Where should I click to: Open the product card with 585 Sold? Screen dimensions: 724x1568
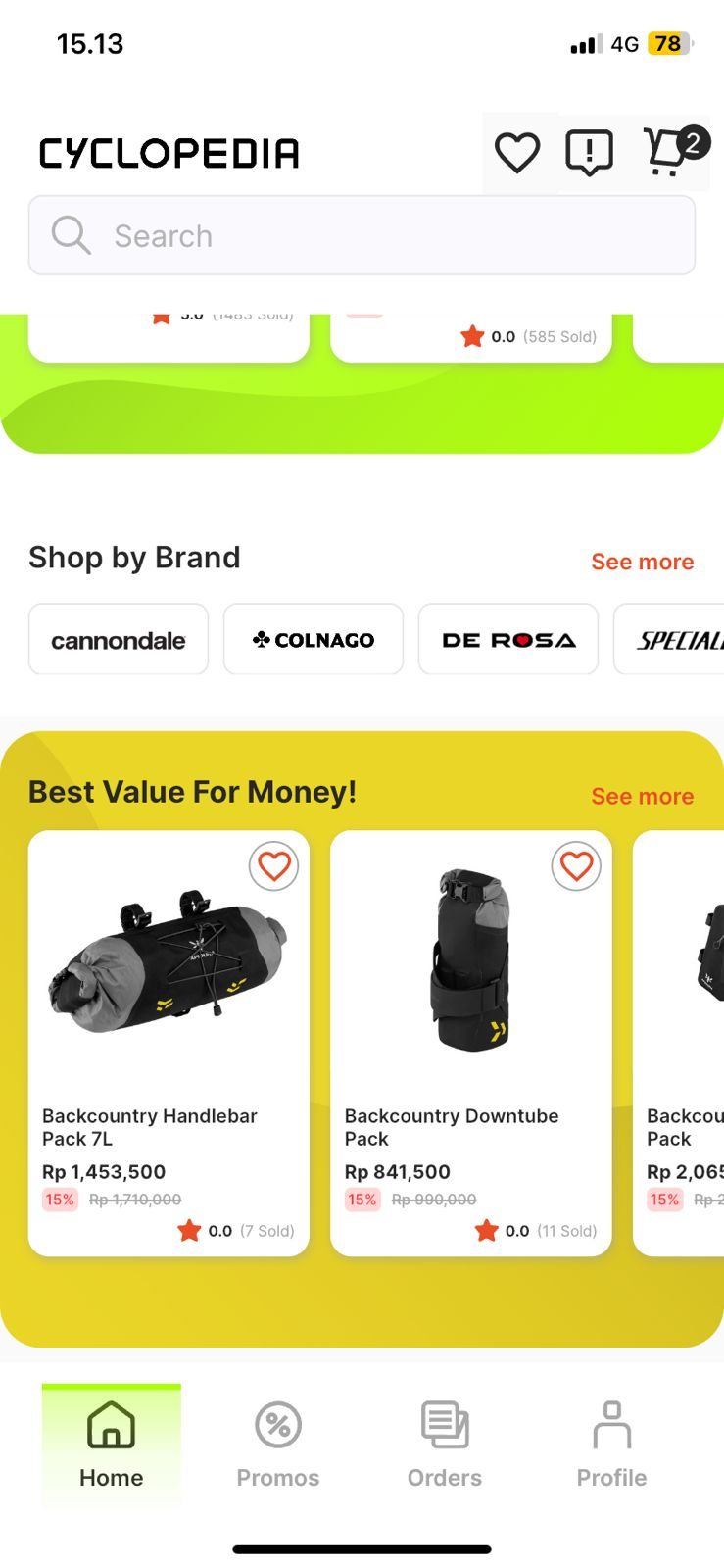point(470,338)
